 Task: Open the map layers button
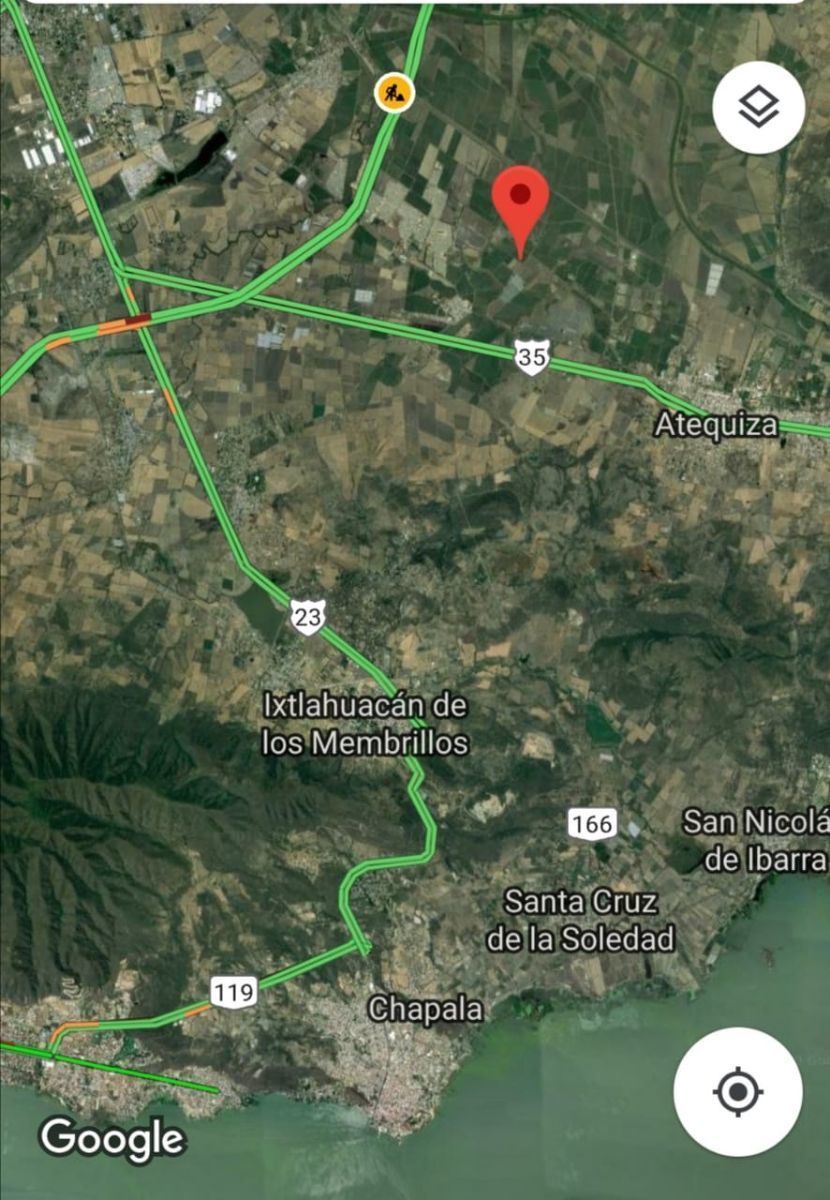point(758,107)
